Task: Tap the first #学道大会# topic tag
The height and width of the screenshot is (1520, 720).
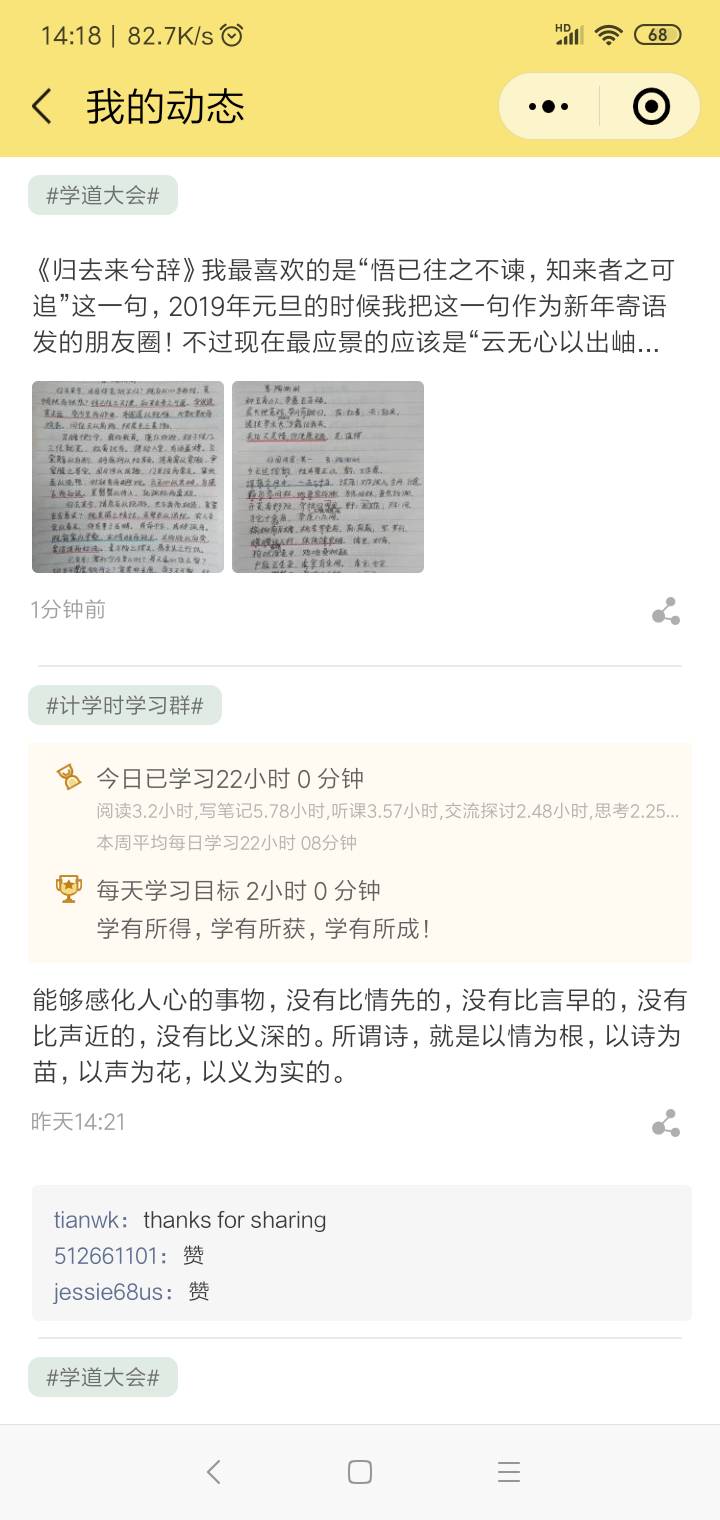Action: click(x=103, y=195)
